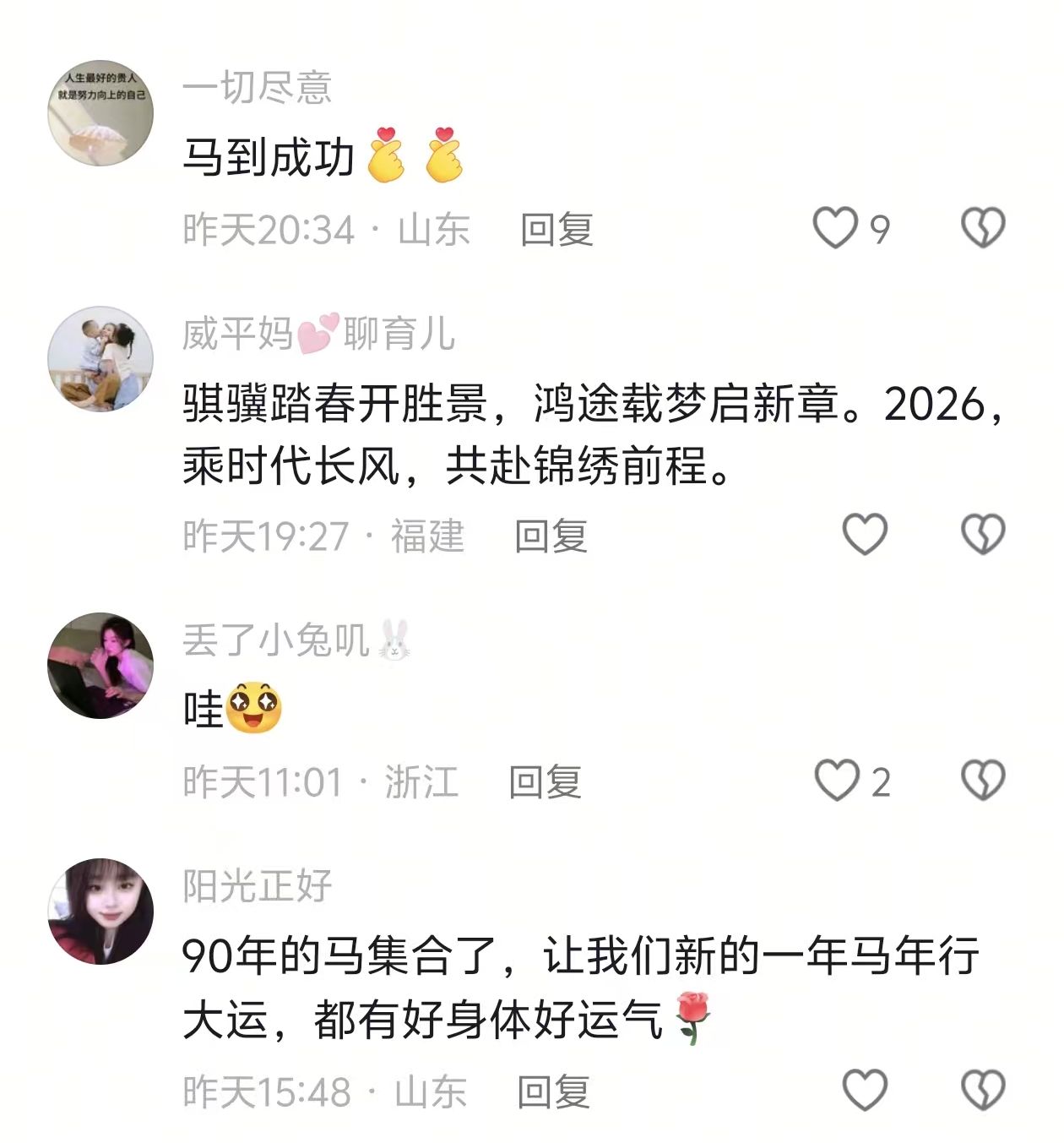Reply to 阳光正好's comment
This screenshot has height=1143, width=1064.
pos(553,1092)
